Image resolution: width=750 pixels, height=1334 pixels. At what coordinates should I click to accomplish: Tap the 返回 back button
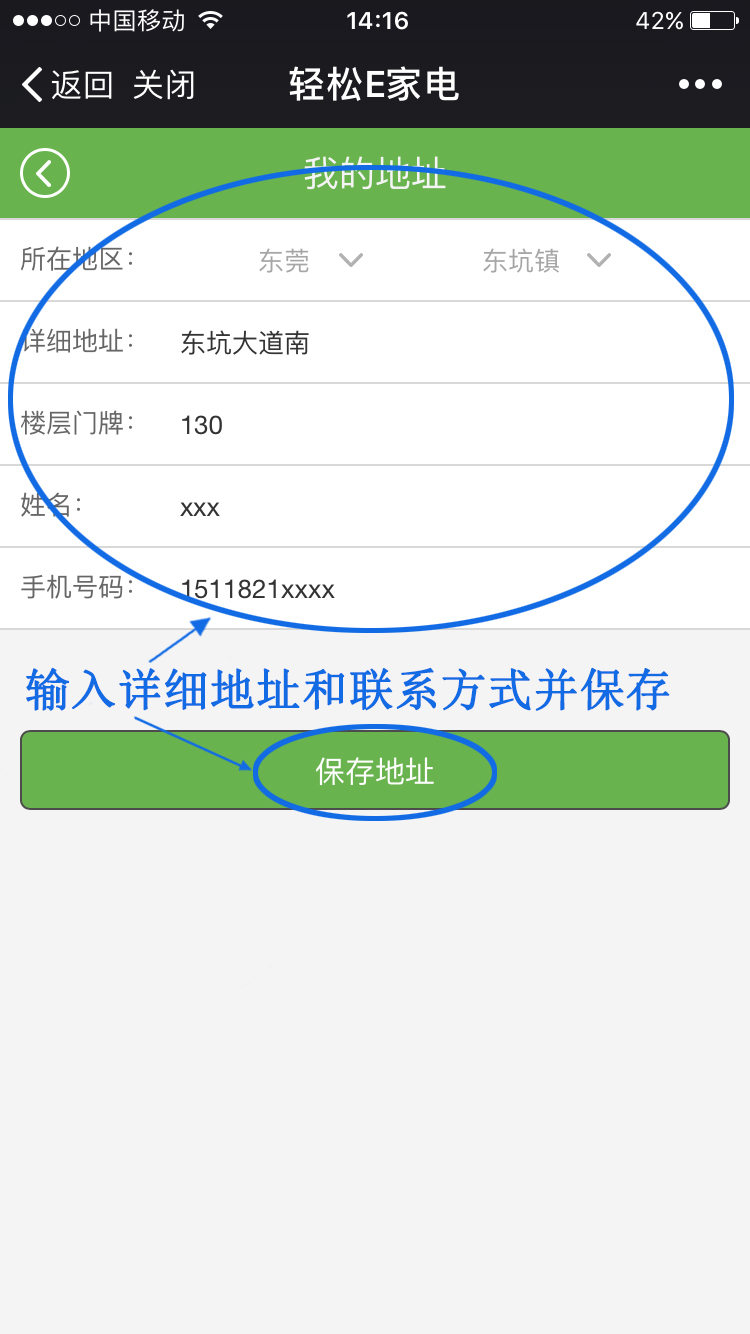(68, 85)
